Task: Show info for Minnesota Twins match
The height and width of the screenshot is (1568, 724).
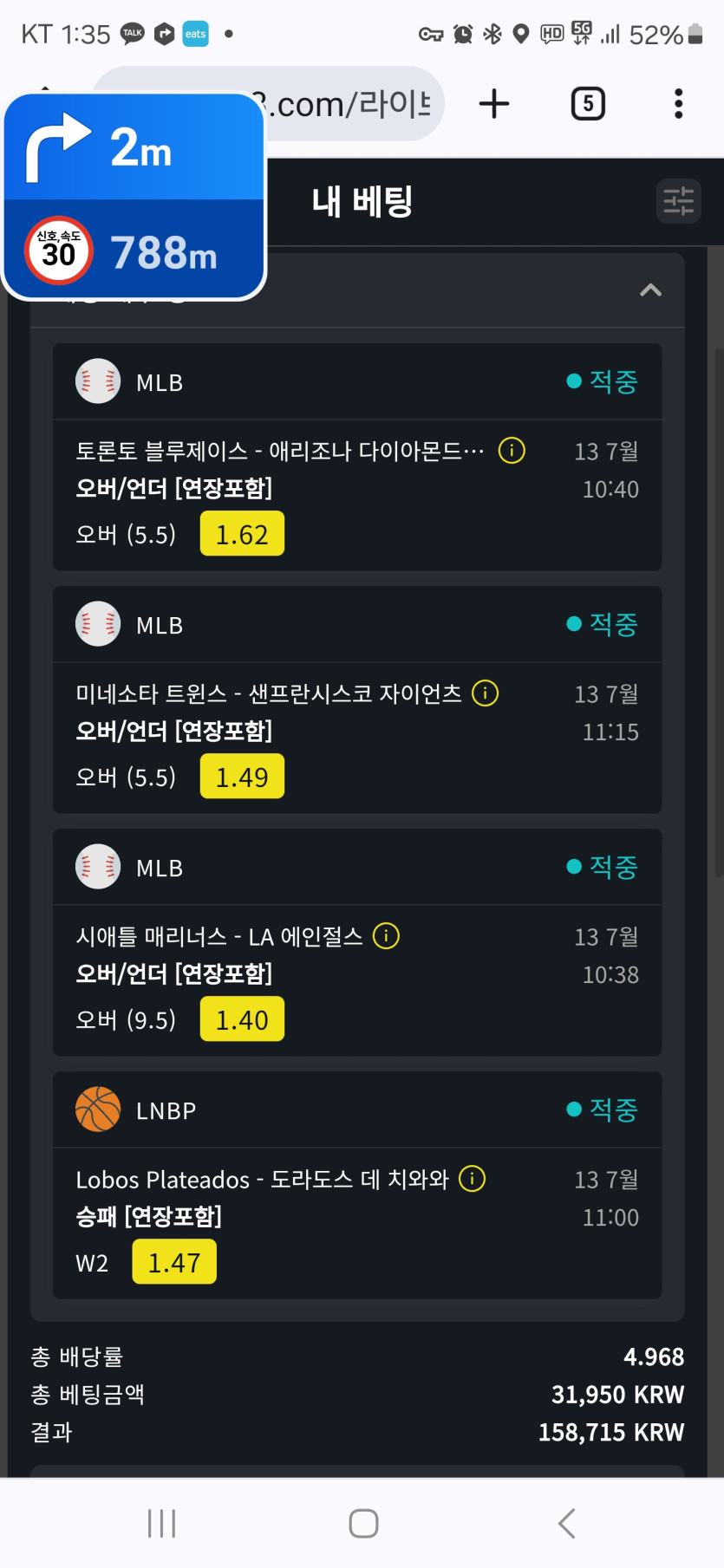Action: pyautogui.click(x=486, y=693)
